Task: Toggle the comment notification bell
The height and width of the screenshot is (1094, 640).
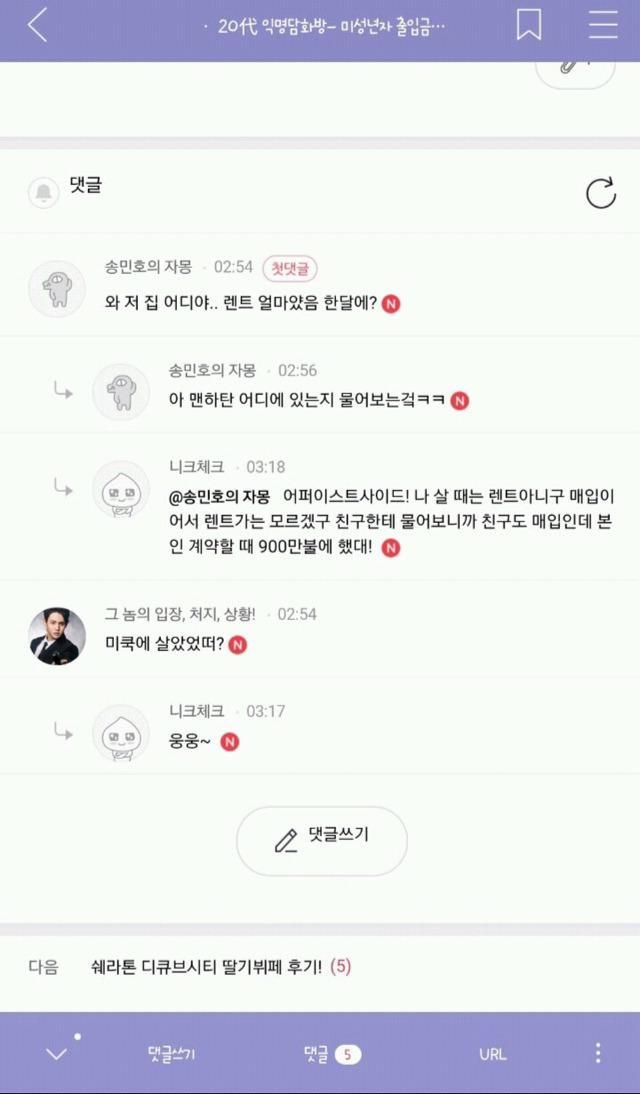Action: point(43,192)
